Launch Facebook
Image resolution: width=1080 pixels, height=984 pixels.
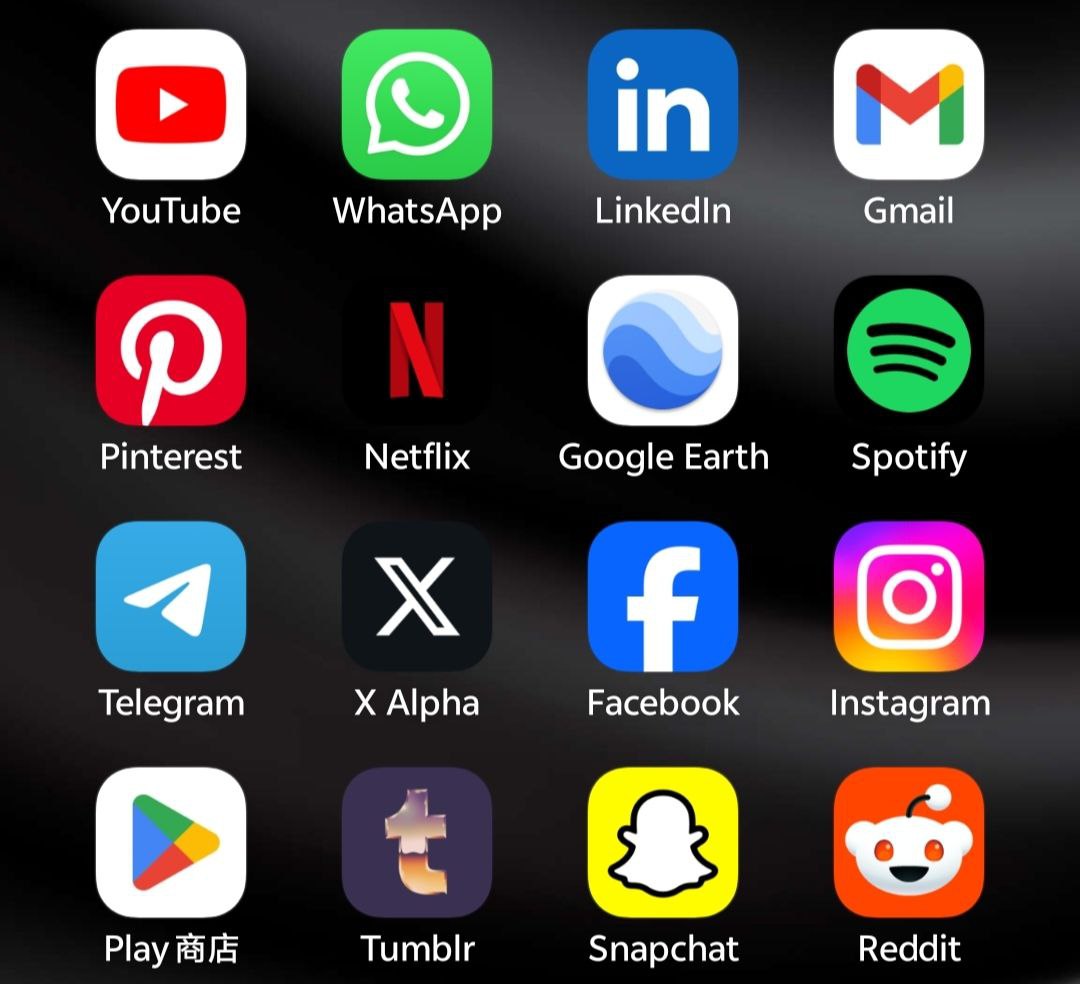point(663,596)
